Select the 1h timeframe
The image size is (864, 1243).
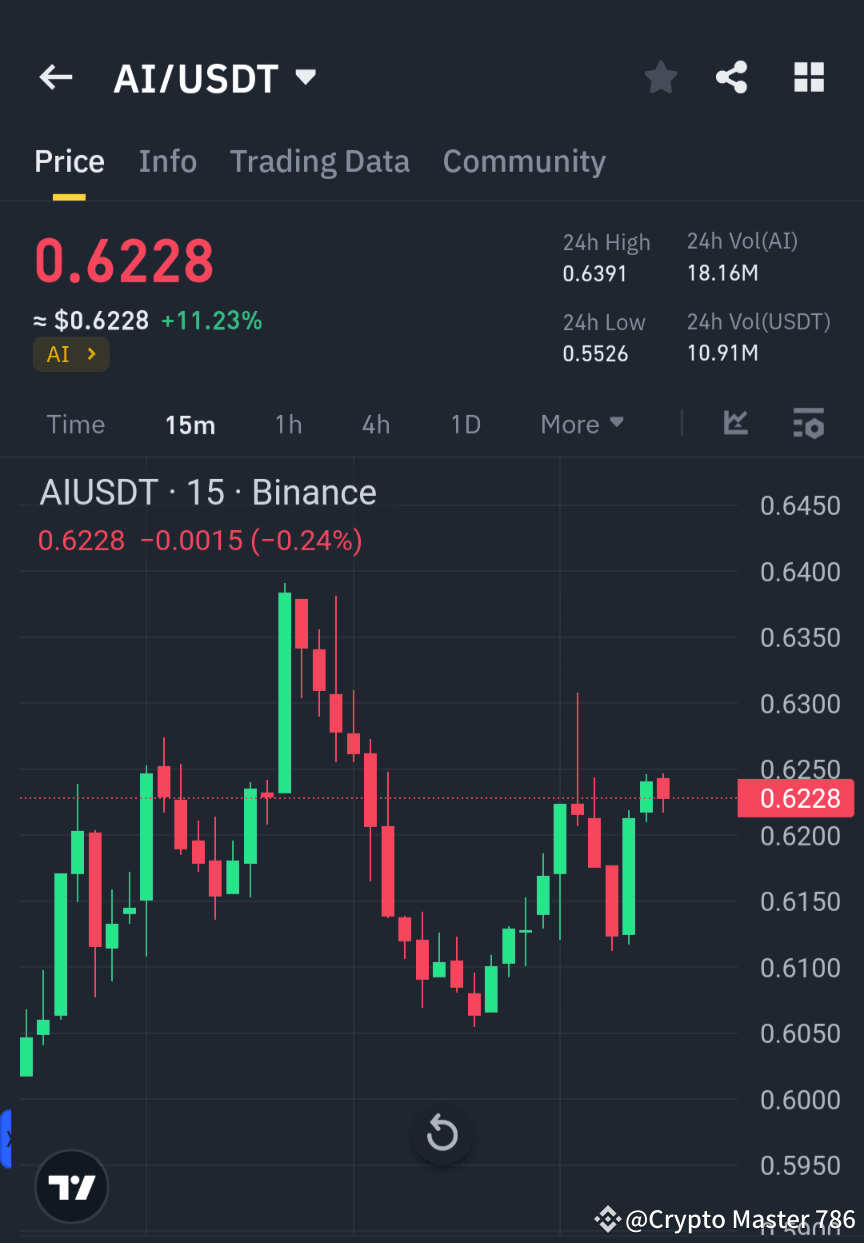[288, 424]
